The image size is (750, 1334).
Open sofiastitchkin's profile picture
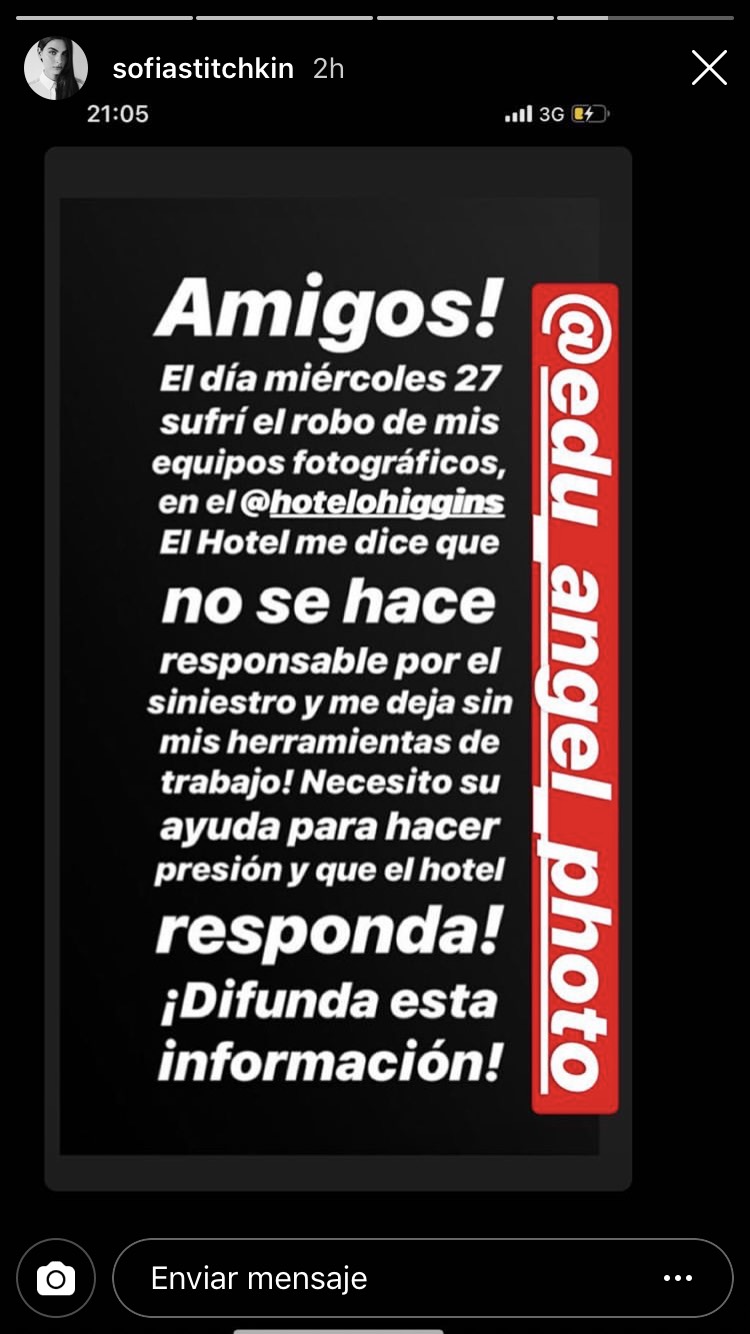point(56,68)
